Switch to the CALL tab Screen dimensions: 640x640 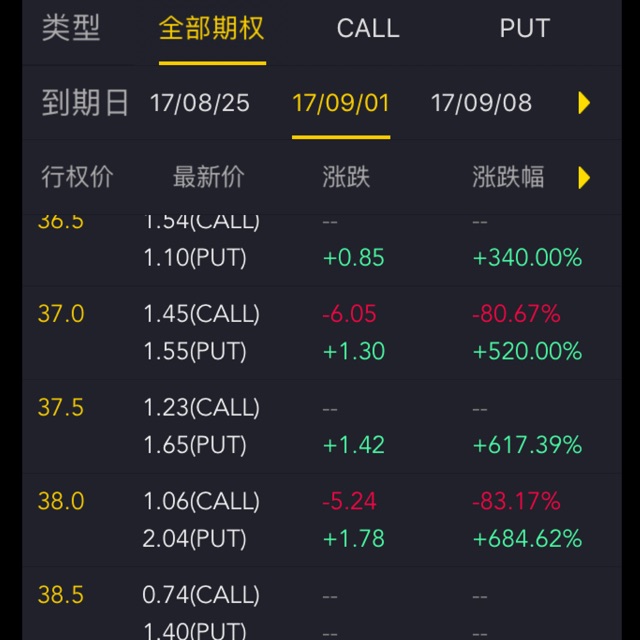[368, 29]
